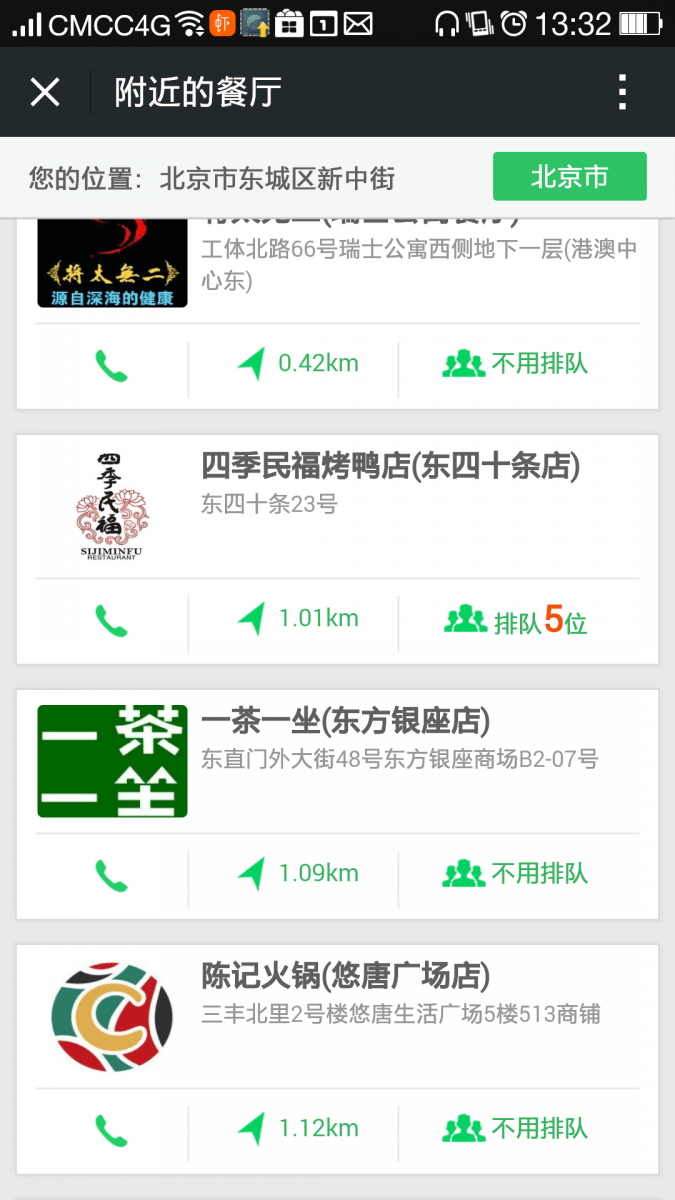Call 四季民福烤鸭店 via phone icon
Image resolution: width=675 pixels, height=1200 pixels.
pos(111,620)
